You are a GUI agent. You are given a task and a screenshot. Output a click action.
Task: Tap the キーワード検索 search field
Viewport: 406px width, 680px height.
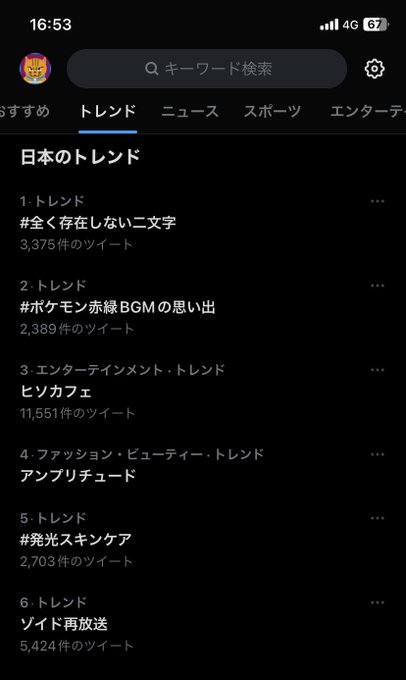(x=206, y=69)
